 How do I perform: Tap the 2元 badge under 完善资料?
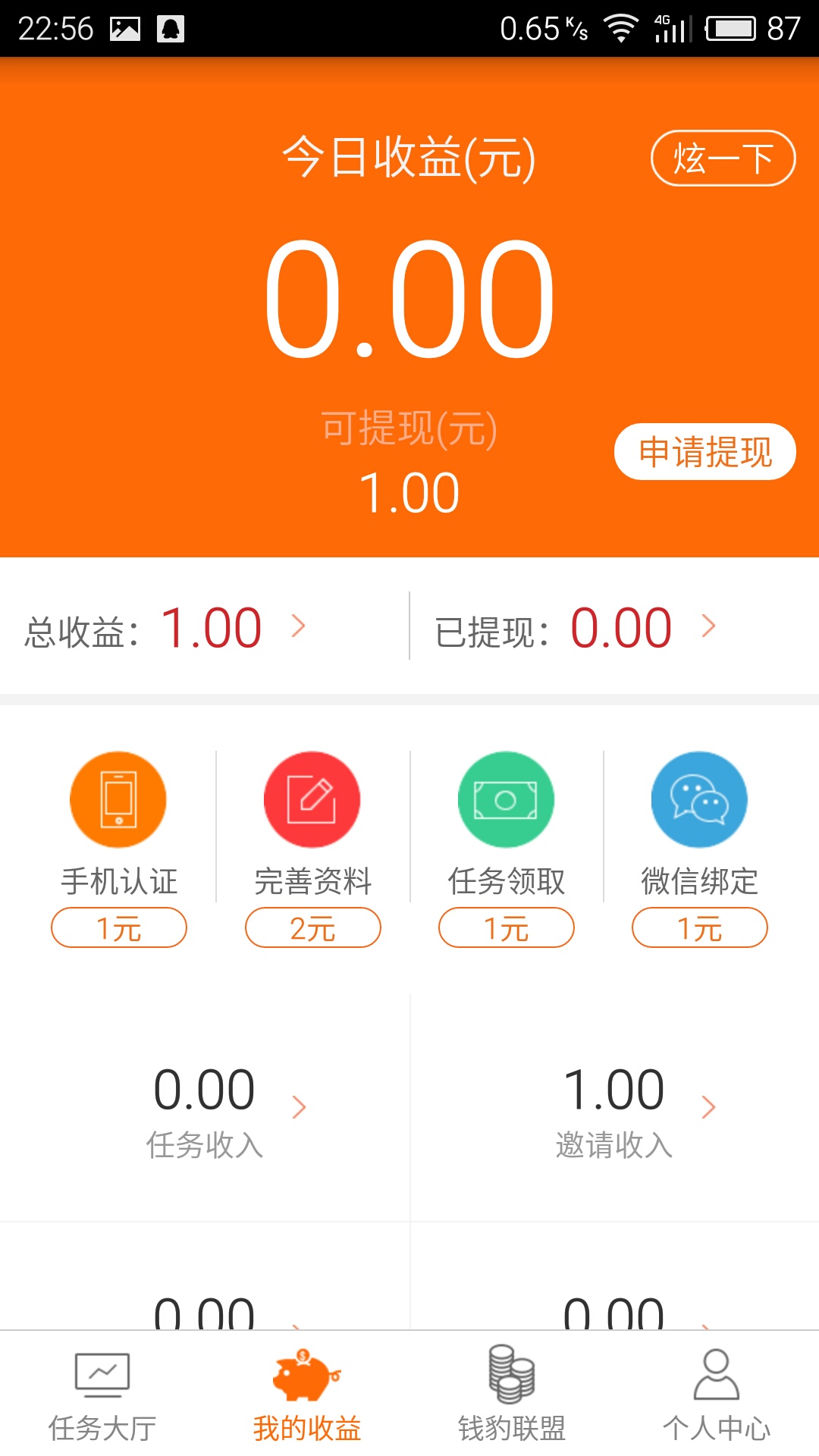click(312, 927)
